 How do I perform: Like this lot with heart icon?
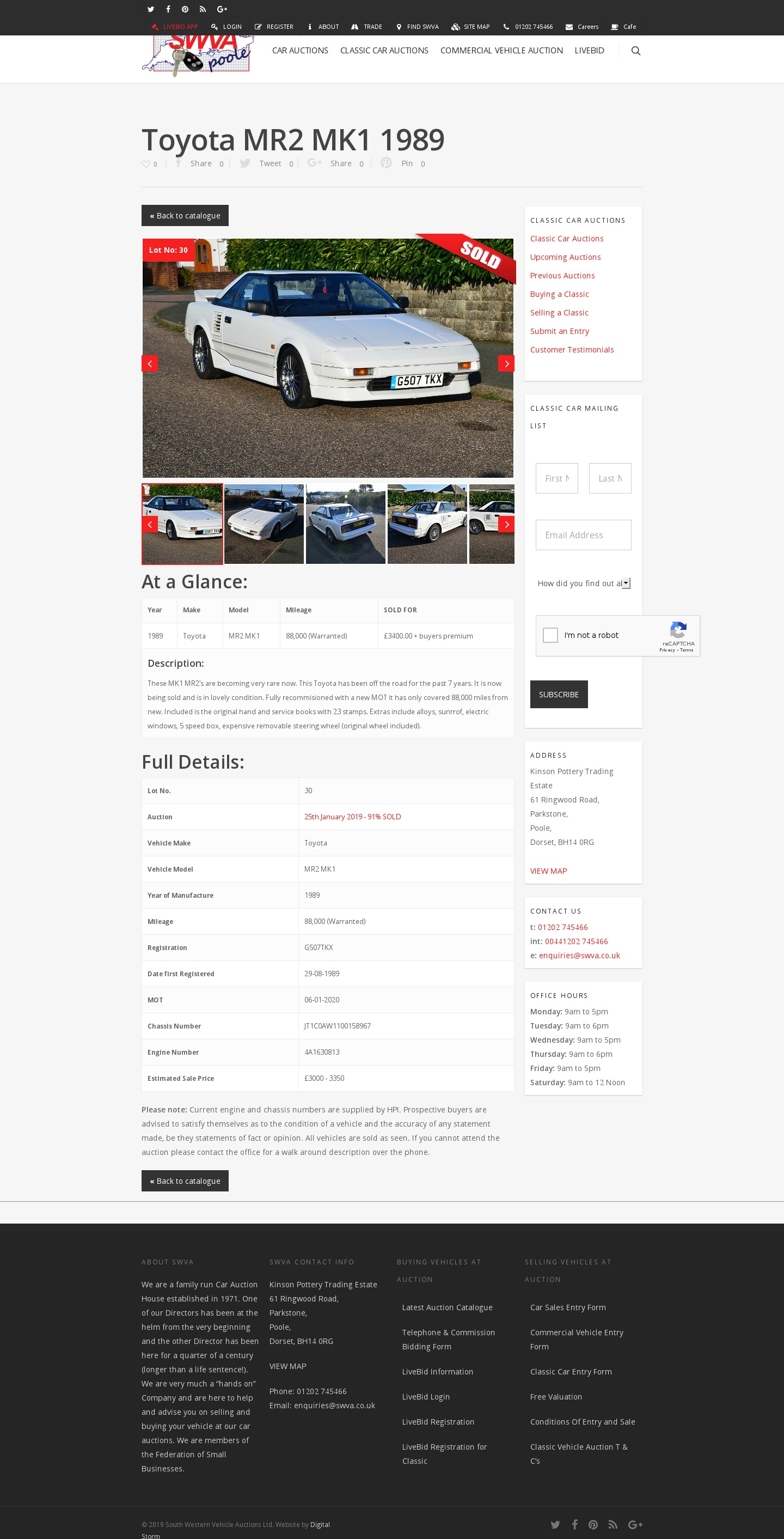pos(146,163)
